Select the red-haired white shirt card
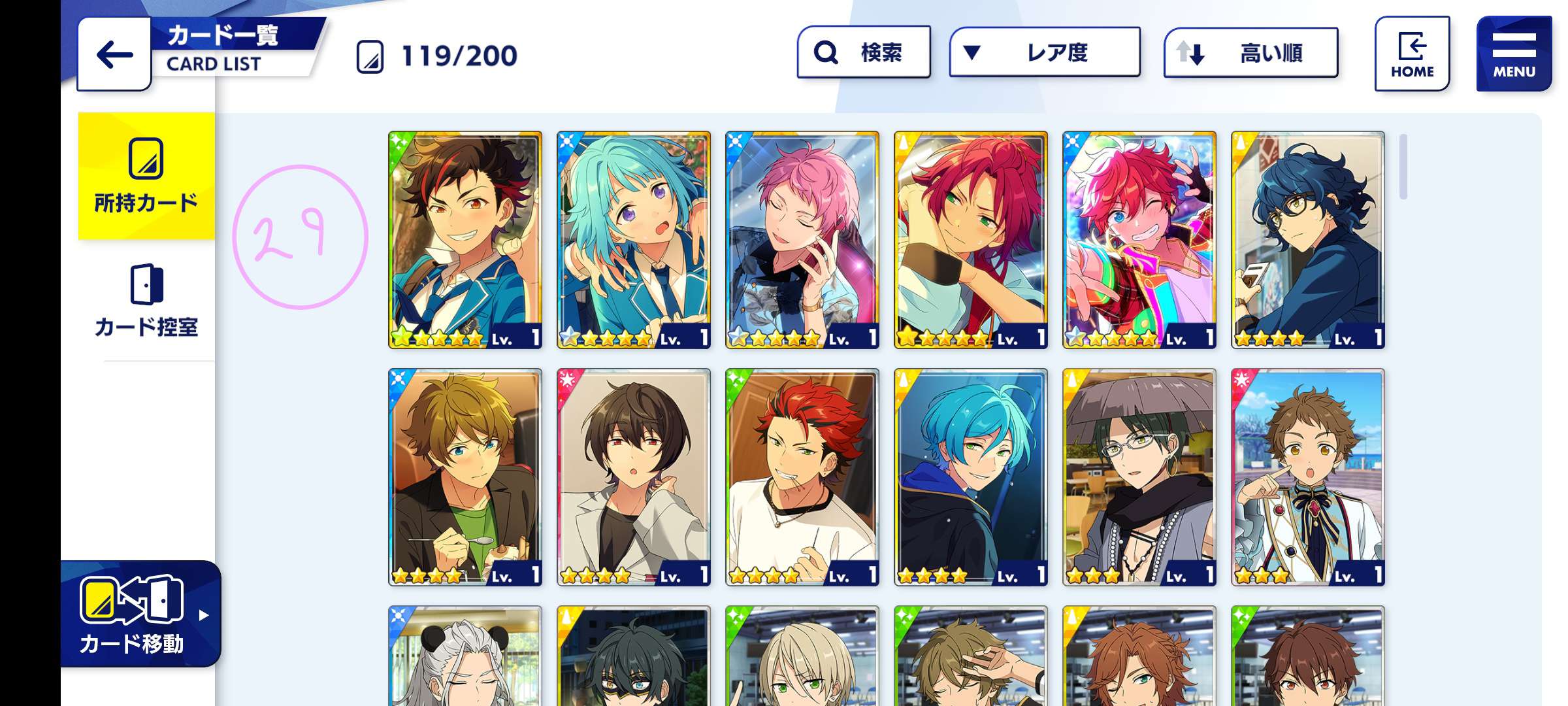Screen dimensions: 1568x706 (x=802, y=477)
